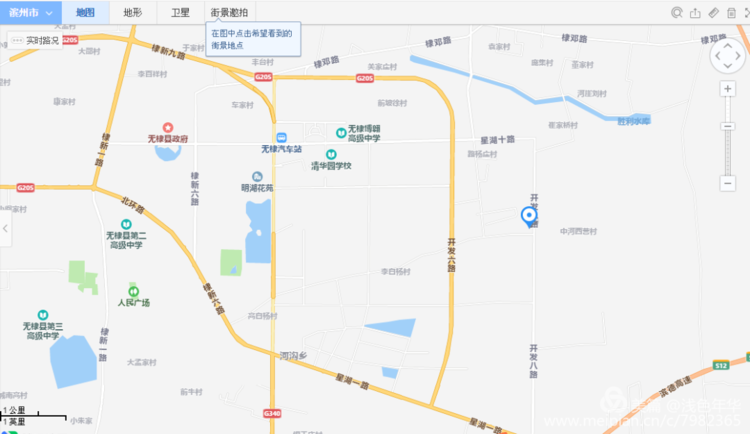
Task: Switch to the 地形 terrain view
Action: (133, 13)
